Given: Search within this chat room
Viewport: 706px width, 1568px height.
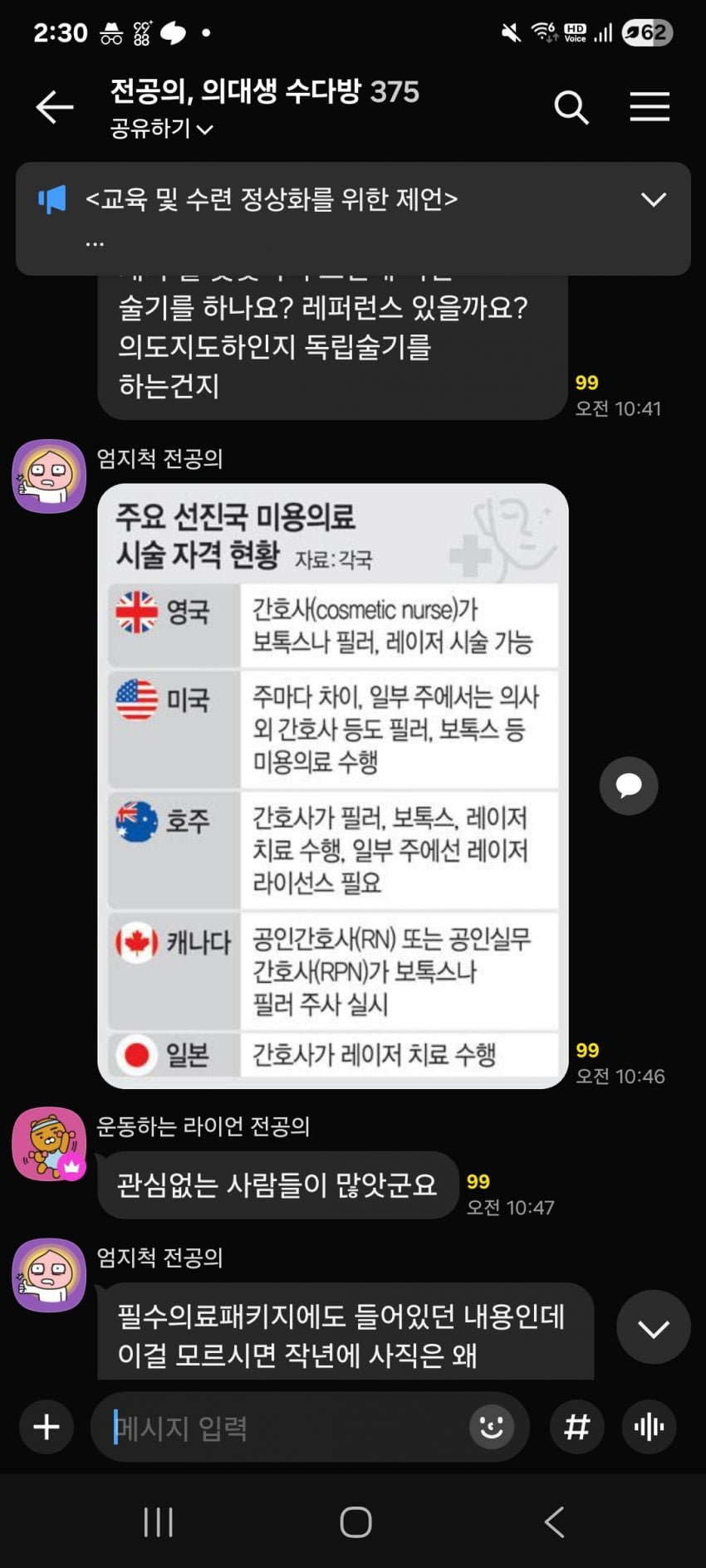Looking at the screenshot, I should 571,108.
